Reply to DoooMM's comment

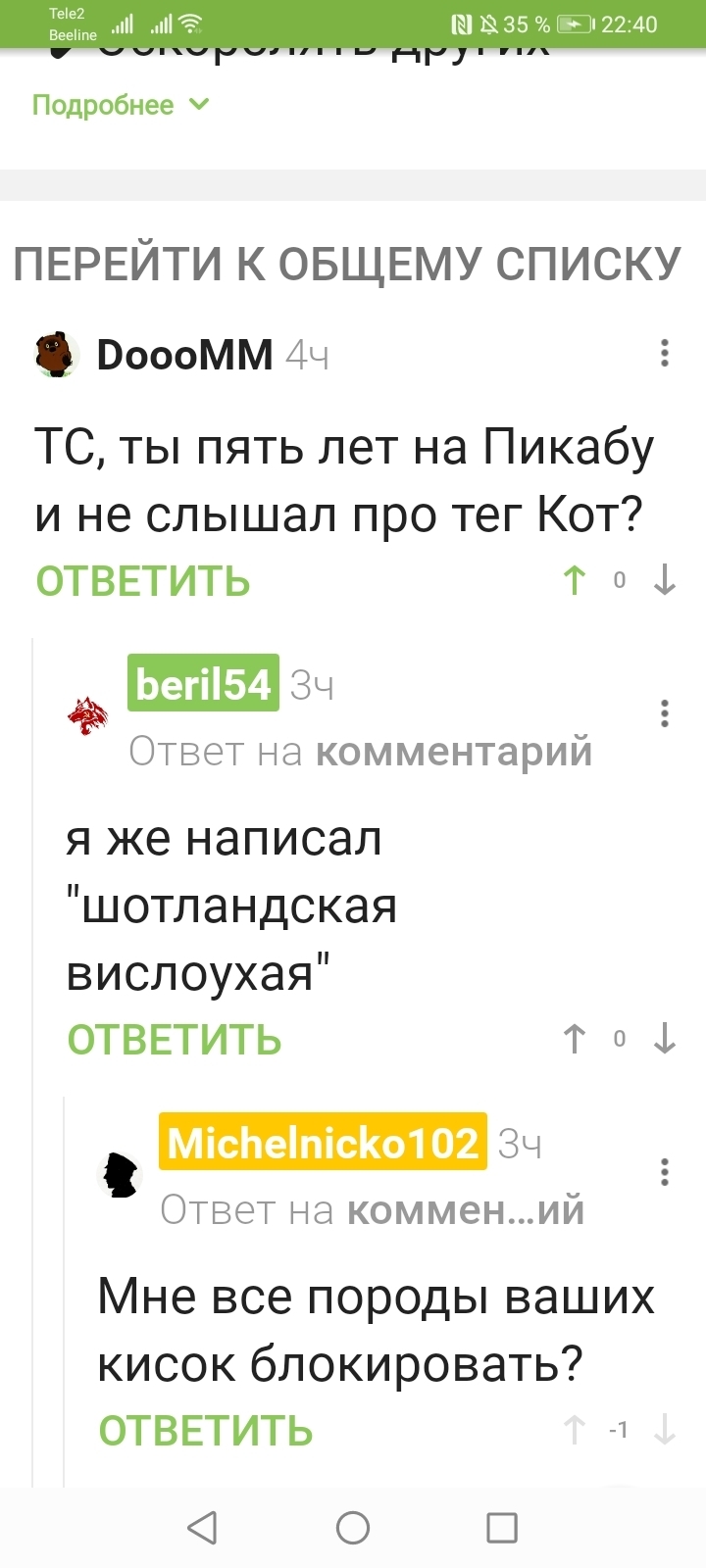pos(143,581)
